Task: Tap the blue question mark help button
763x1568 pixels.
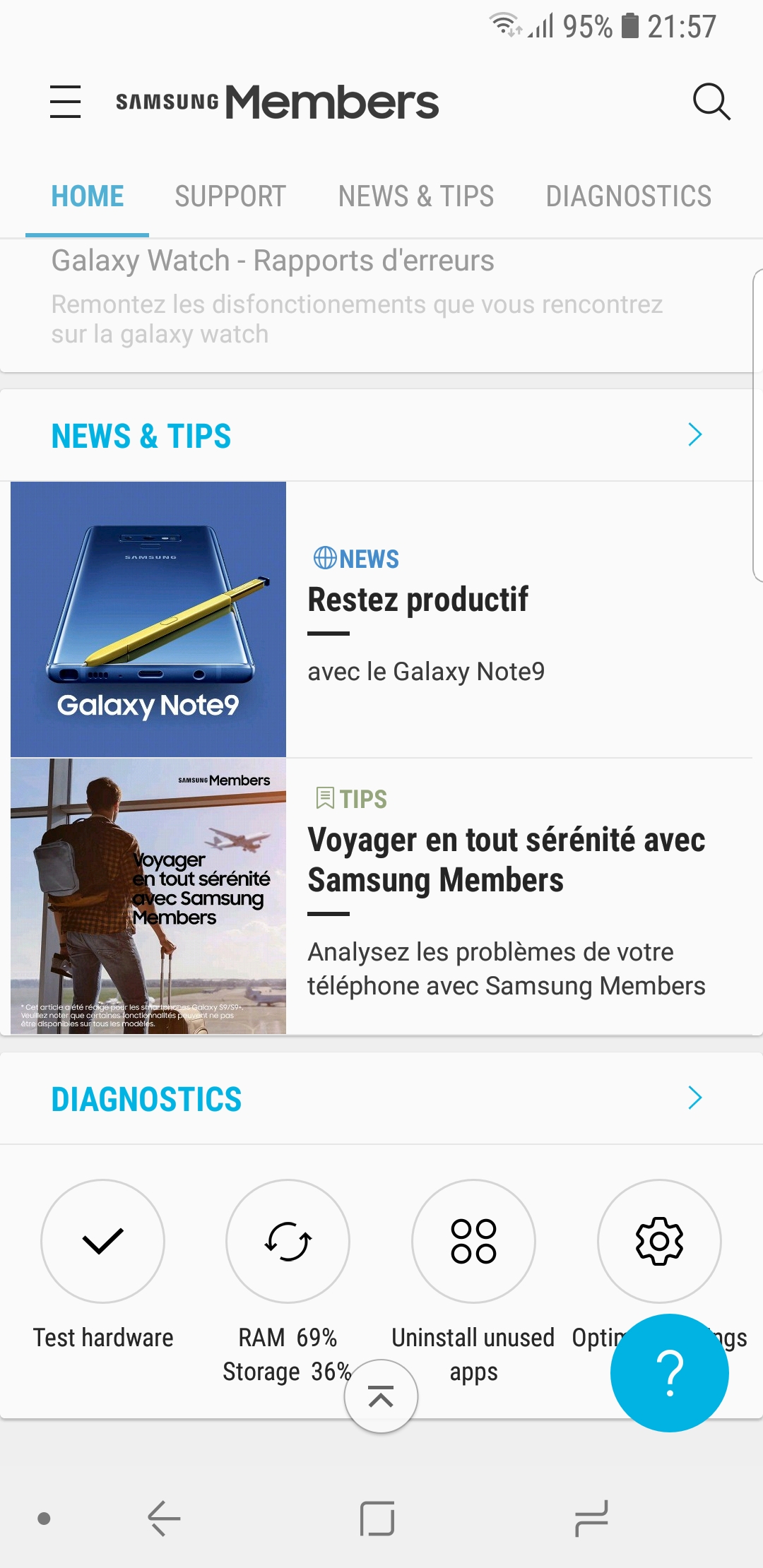Action: point(669,1373)
